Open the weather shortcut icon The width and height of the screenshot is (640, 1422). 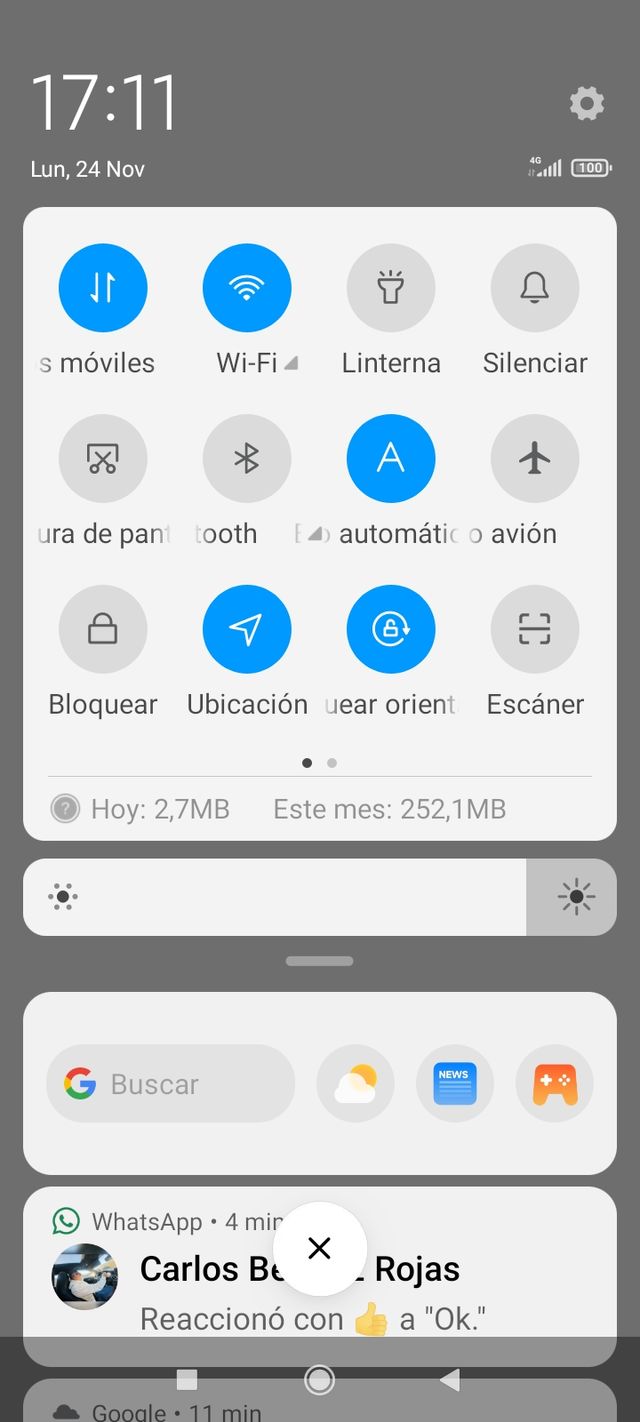coord(356,1084)
